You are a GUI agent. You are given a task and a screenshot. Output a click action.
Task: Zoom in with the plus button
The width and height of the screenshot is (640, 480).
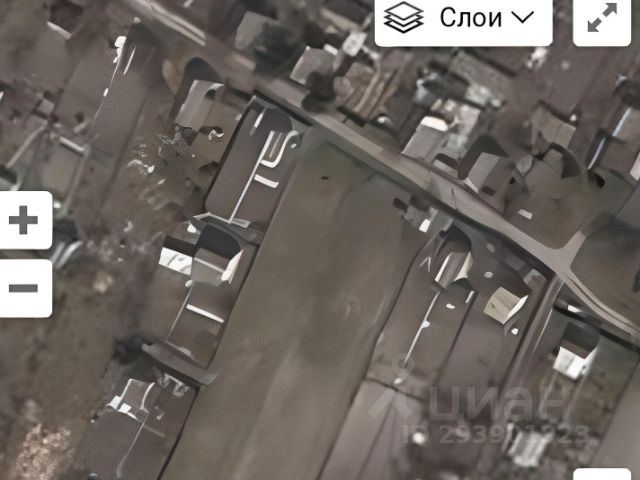pos(23,221)
